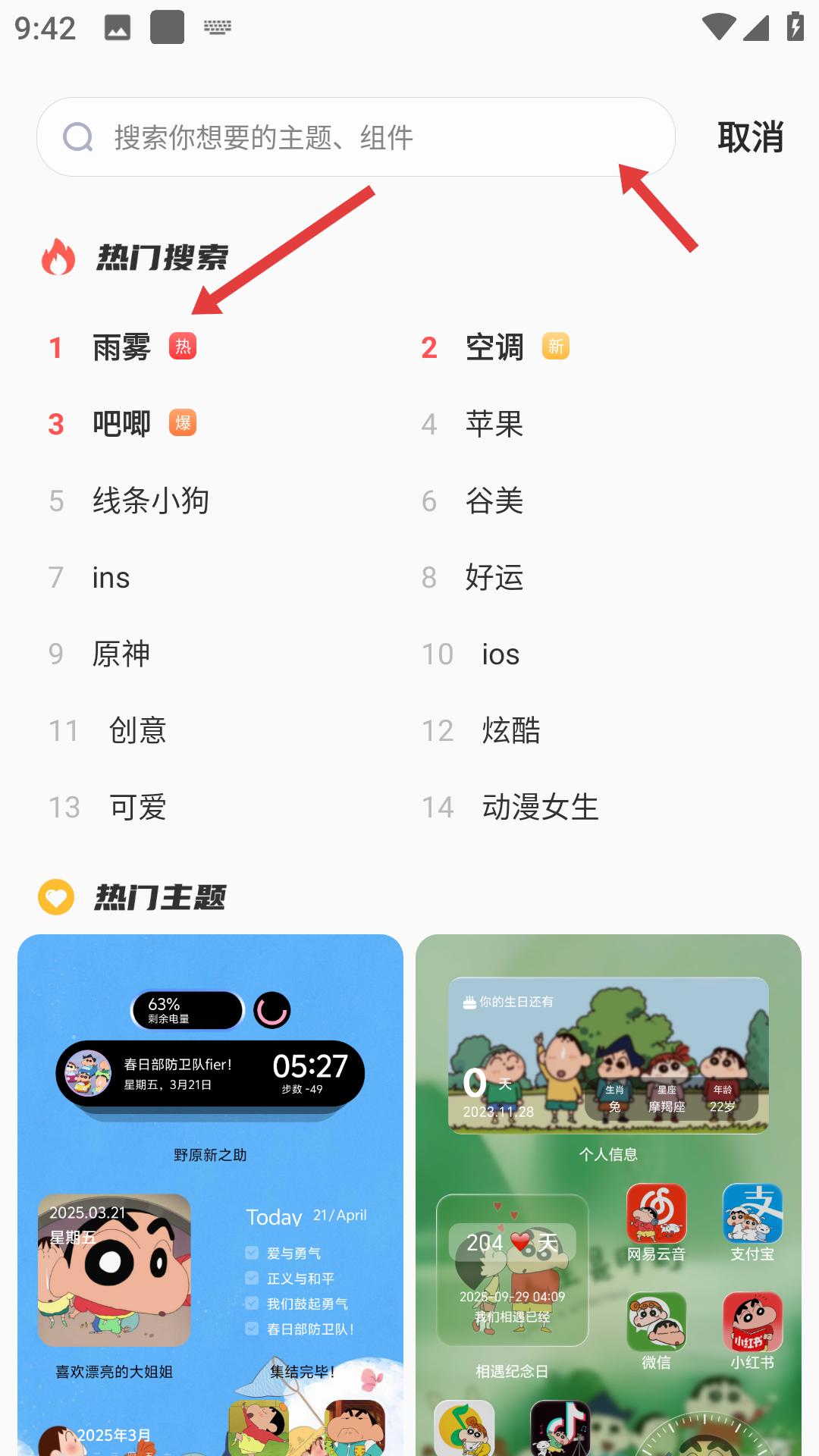View the green 个人信息 Shin-chan theme card

point(608,1194)
